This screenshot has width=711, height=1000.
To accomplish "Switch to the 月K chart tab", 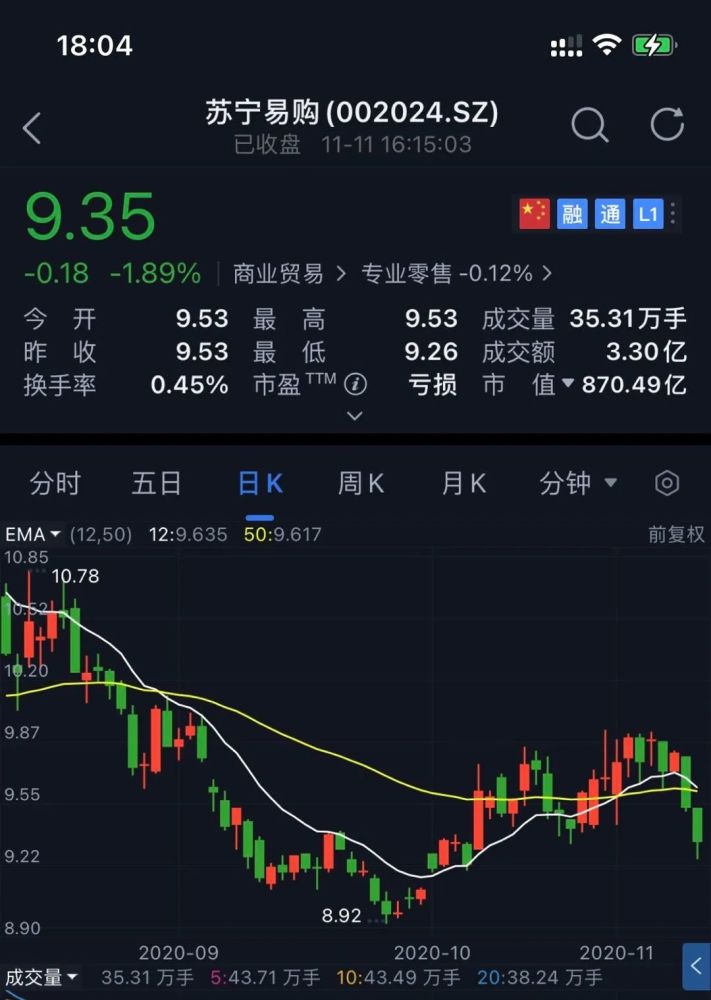I will [464, 484].
